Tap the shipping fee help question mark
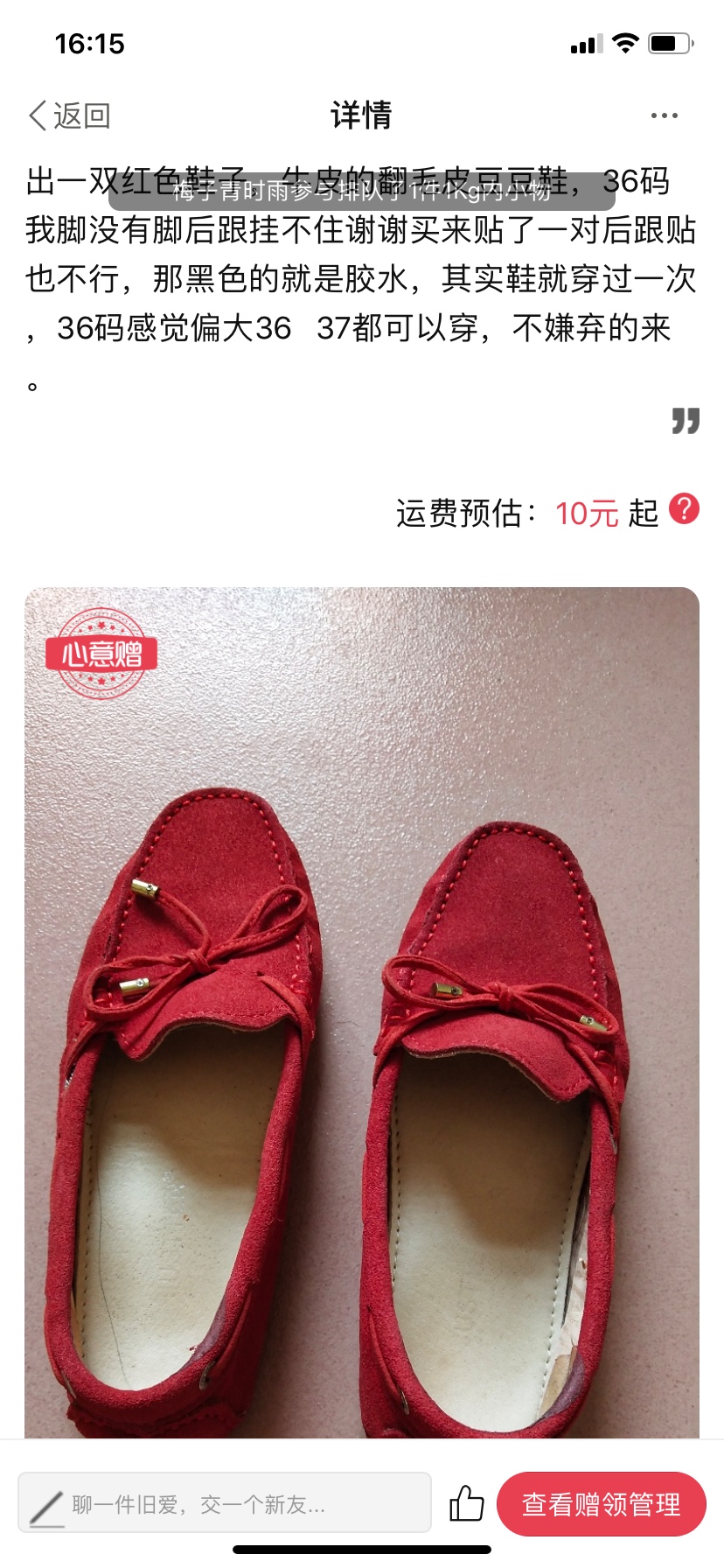Screen dimensions: 724x1568 click(684, 509)
